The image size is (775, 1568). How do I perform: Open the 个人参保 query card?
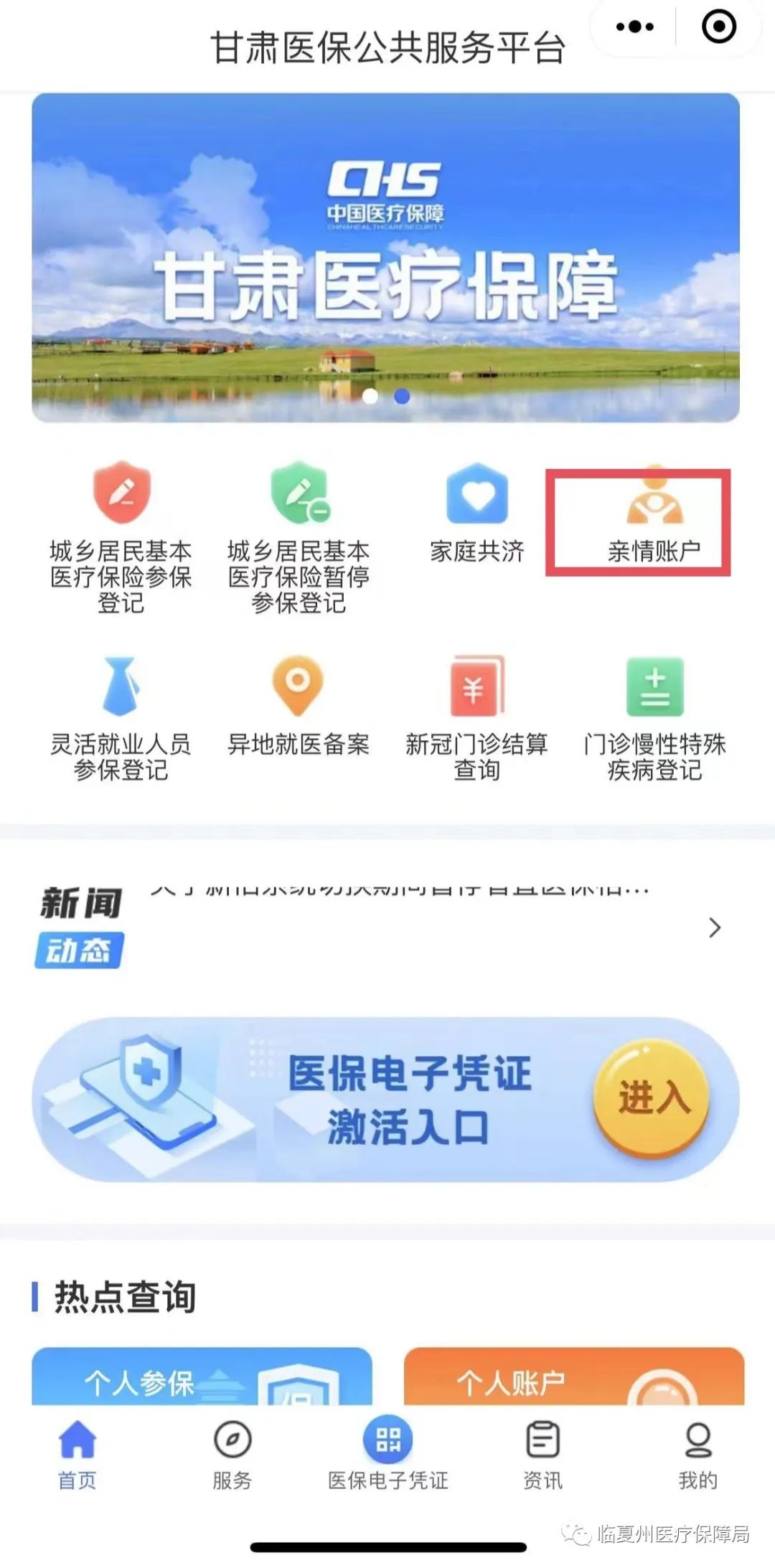click(202, 1376)
